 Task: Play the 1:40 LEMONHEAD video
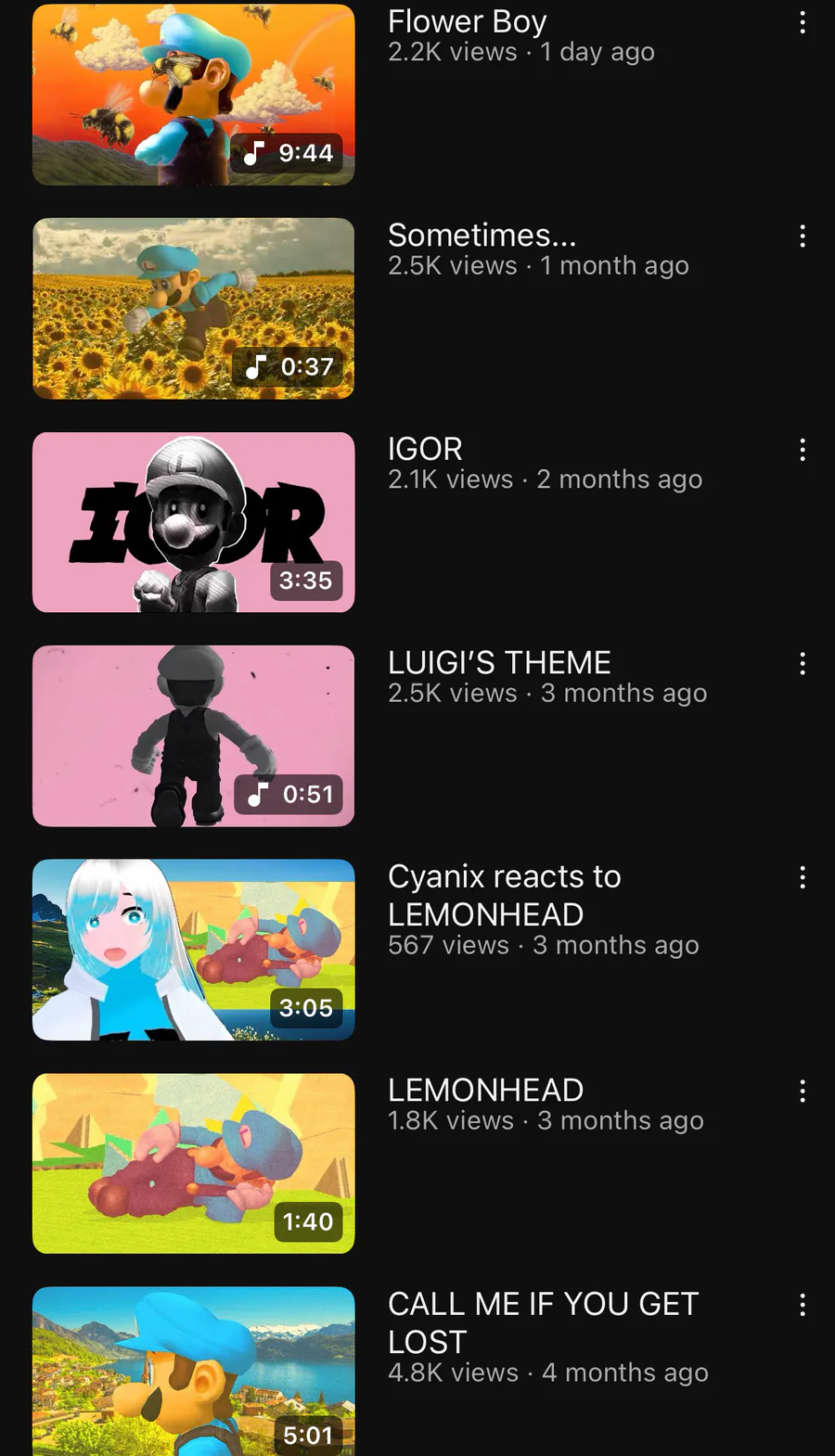pos(193,1163)
